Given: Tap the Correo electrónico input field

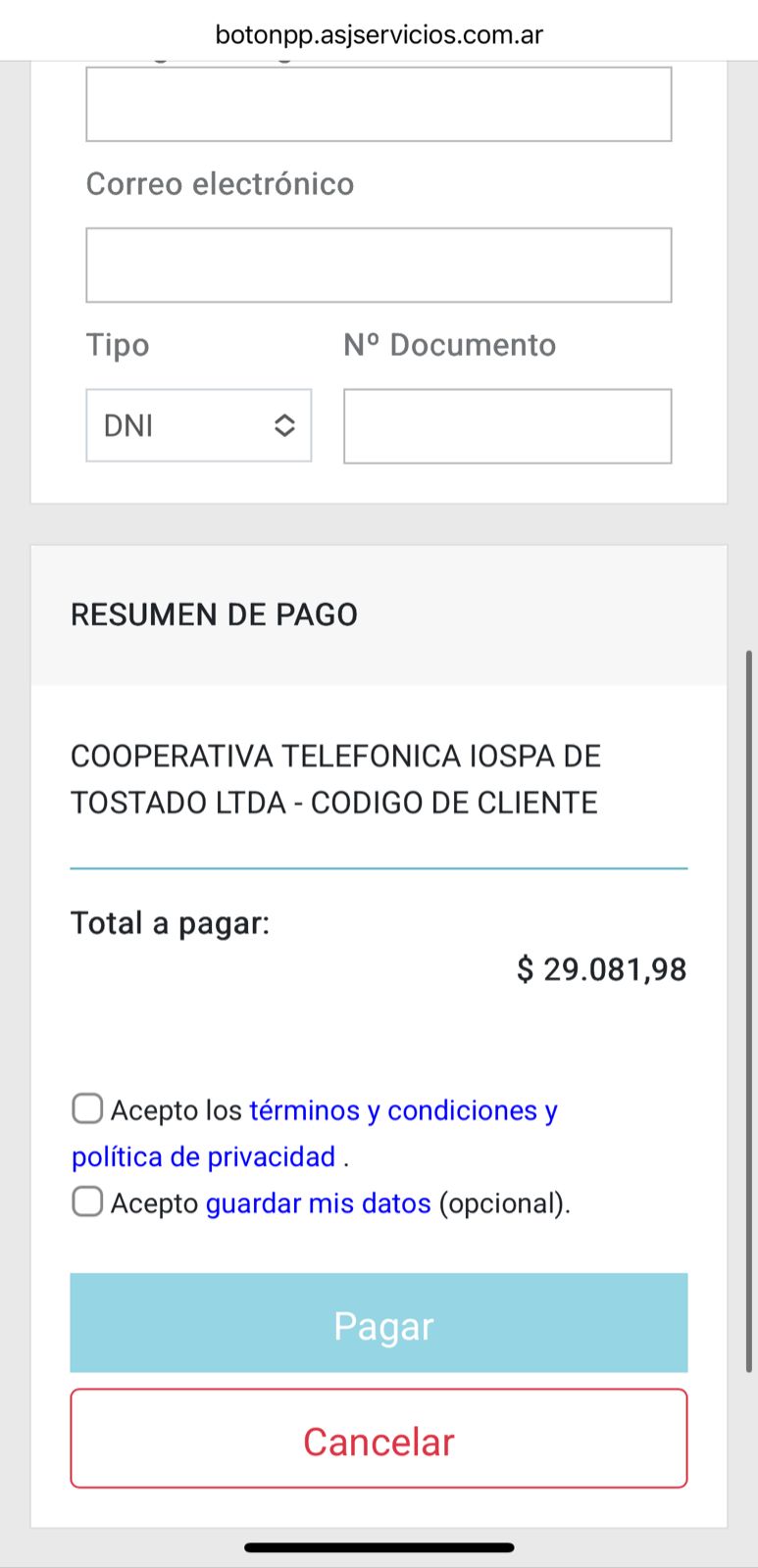Looking at the screenshot, I should click(379, 266).
